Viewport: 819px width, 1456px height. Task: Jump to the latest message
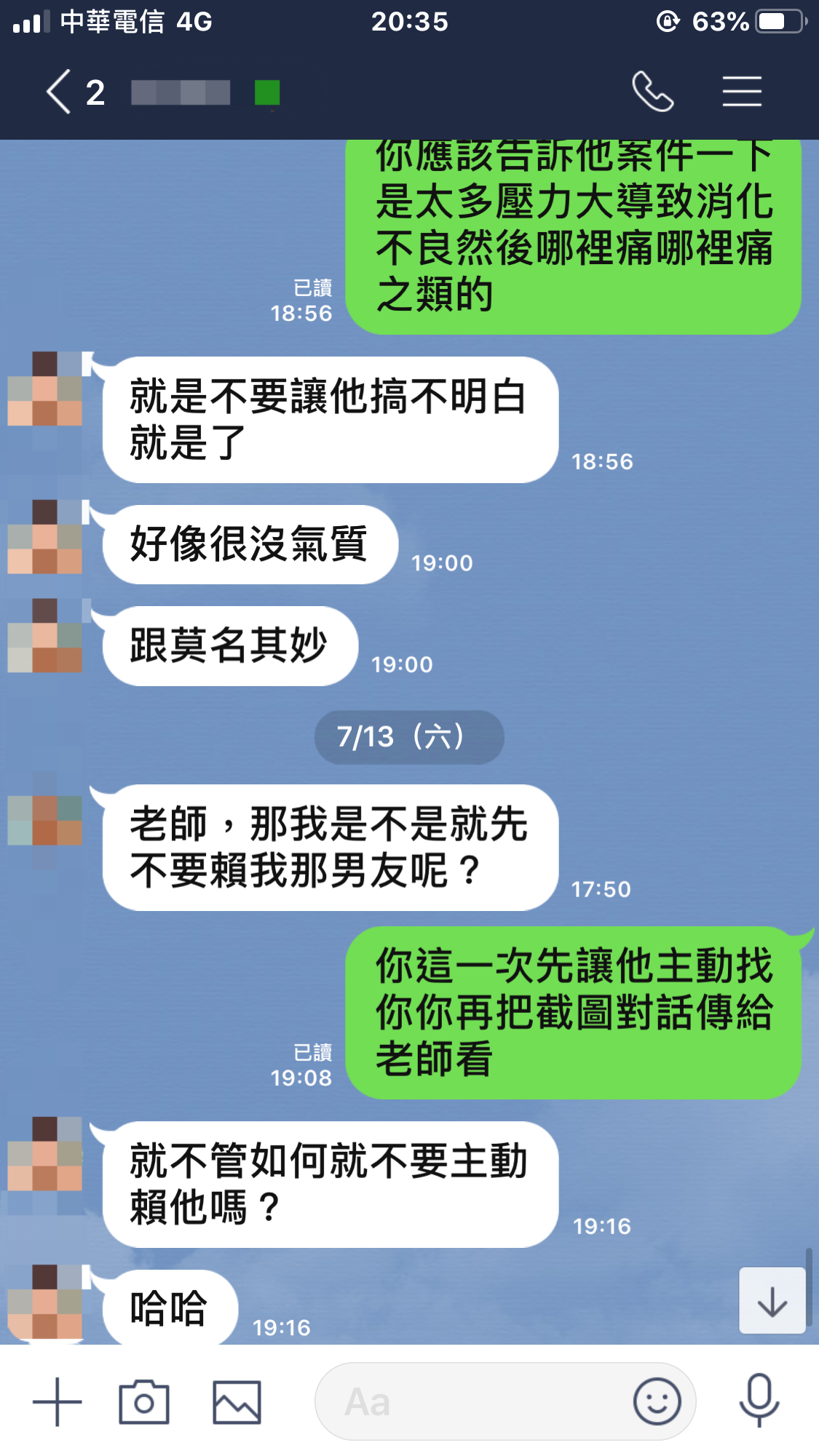772,1301
